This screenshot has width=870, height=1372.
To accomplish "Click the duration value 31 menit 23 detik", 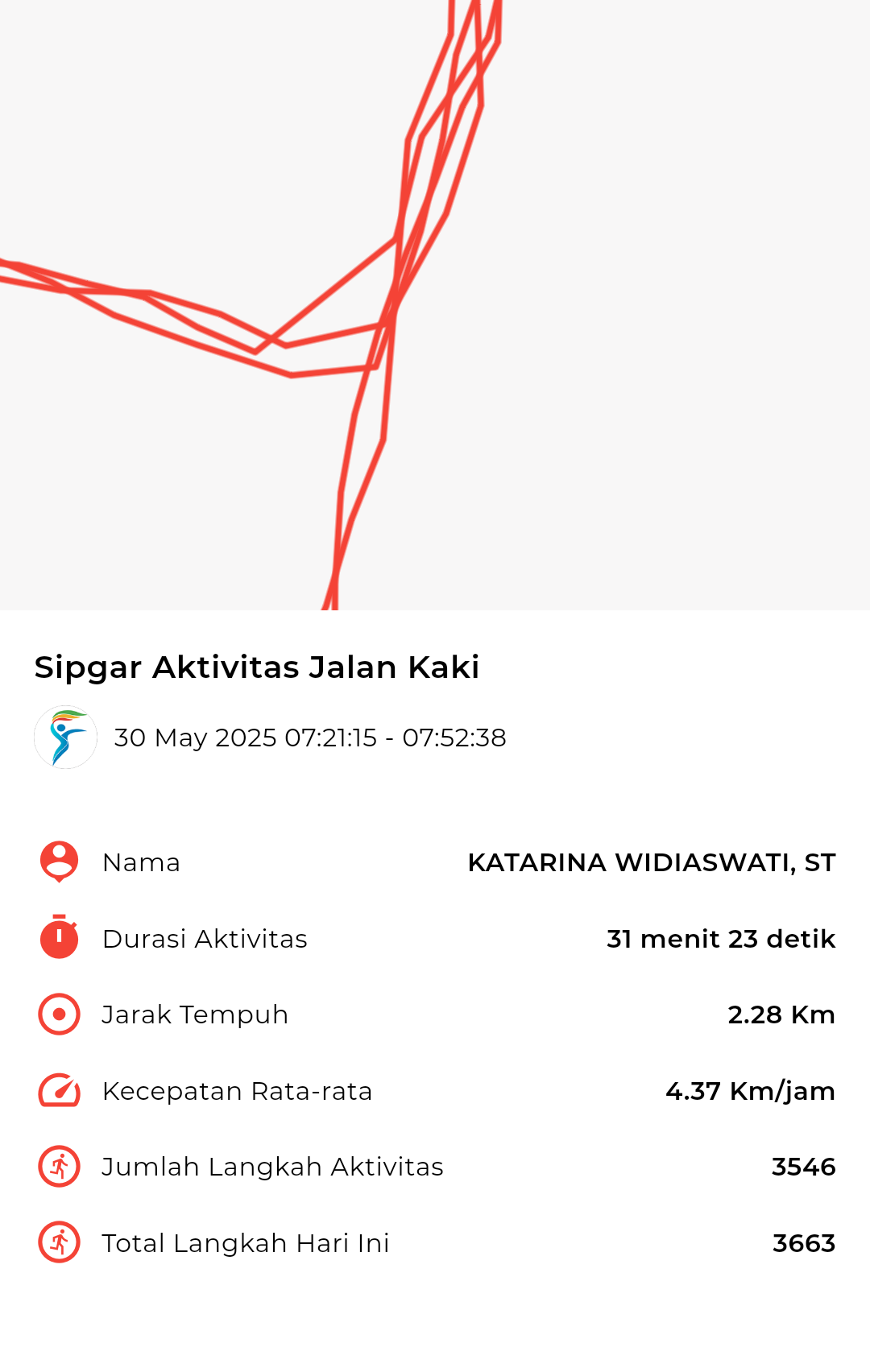I will coord(720,939).
